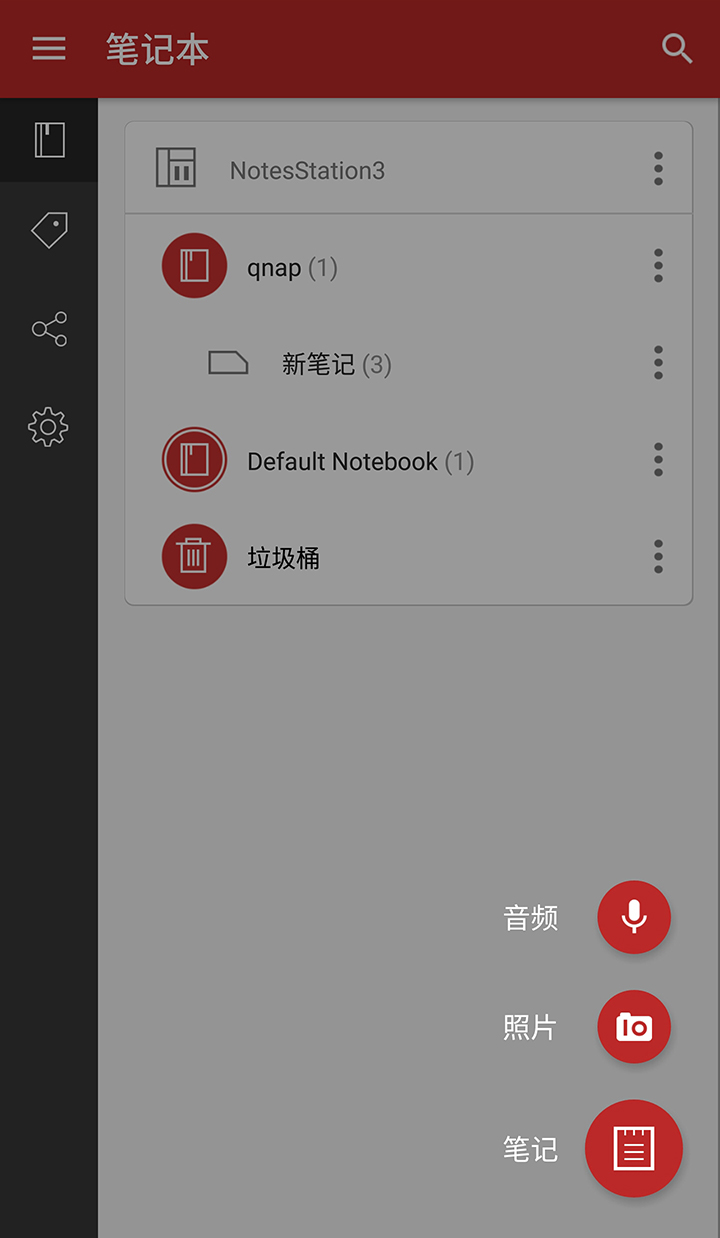Open Settings from the sidebar gear icon
This screenshot has height=1238, width=720.
pyautogui.click(x=48, y=426)
